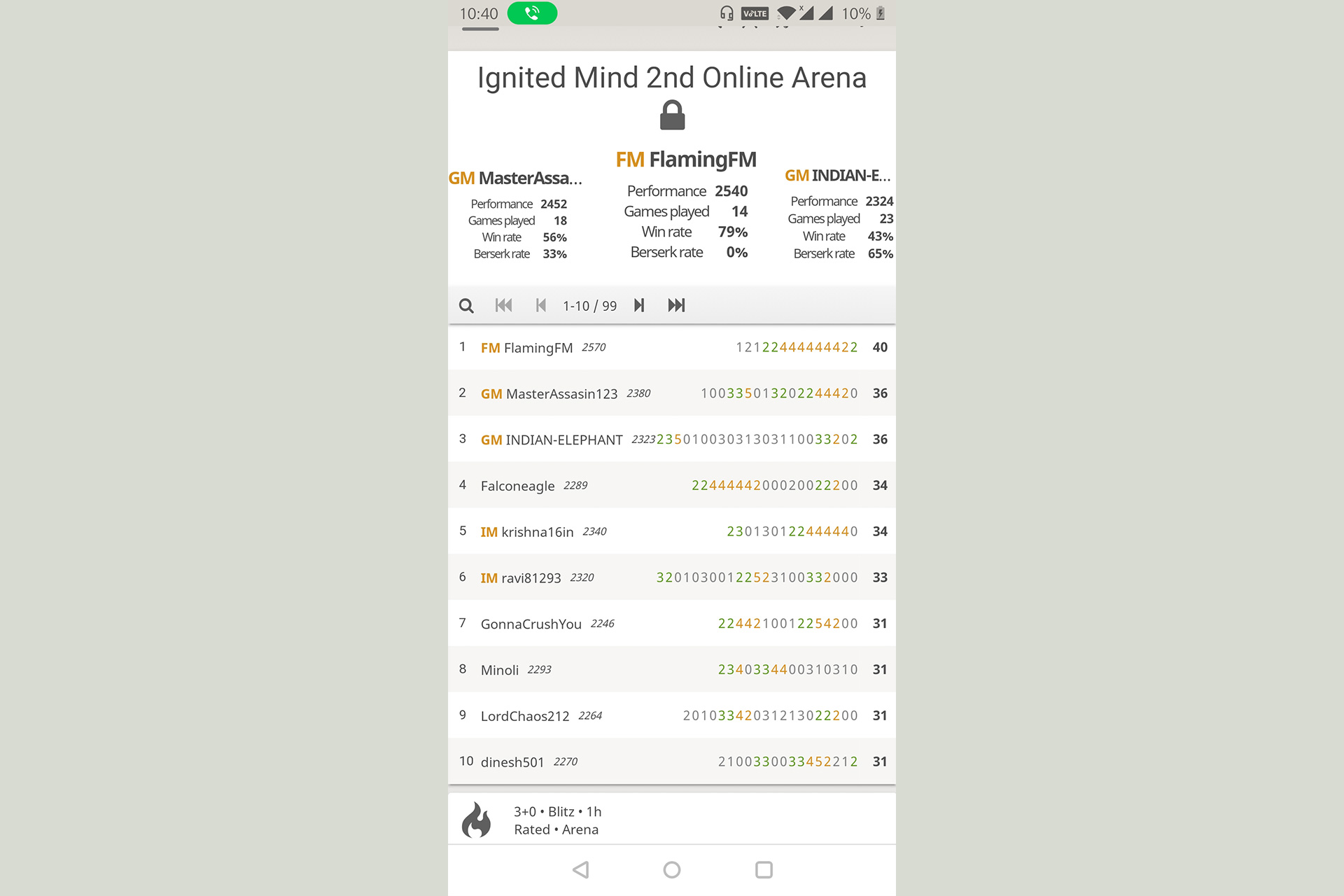This screenshot has height=896, width=1344.
Task: Go to previous standings page
Action: [x=540, y=306]
